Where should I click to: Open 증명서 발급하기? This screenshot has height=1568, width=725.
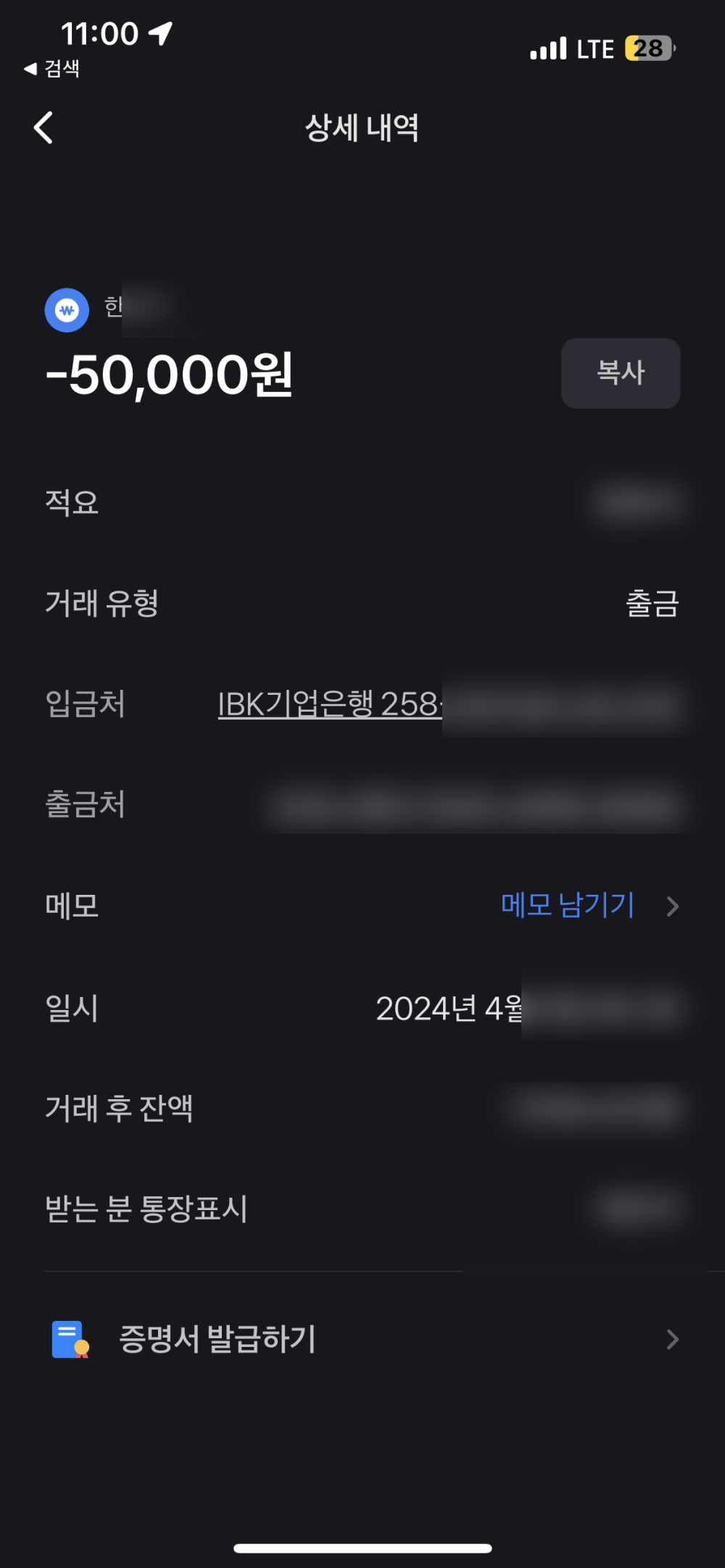(217, 1339)
